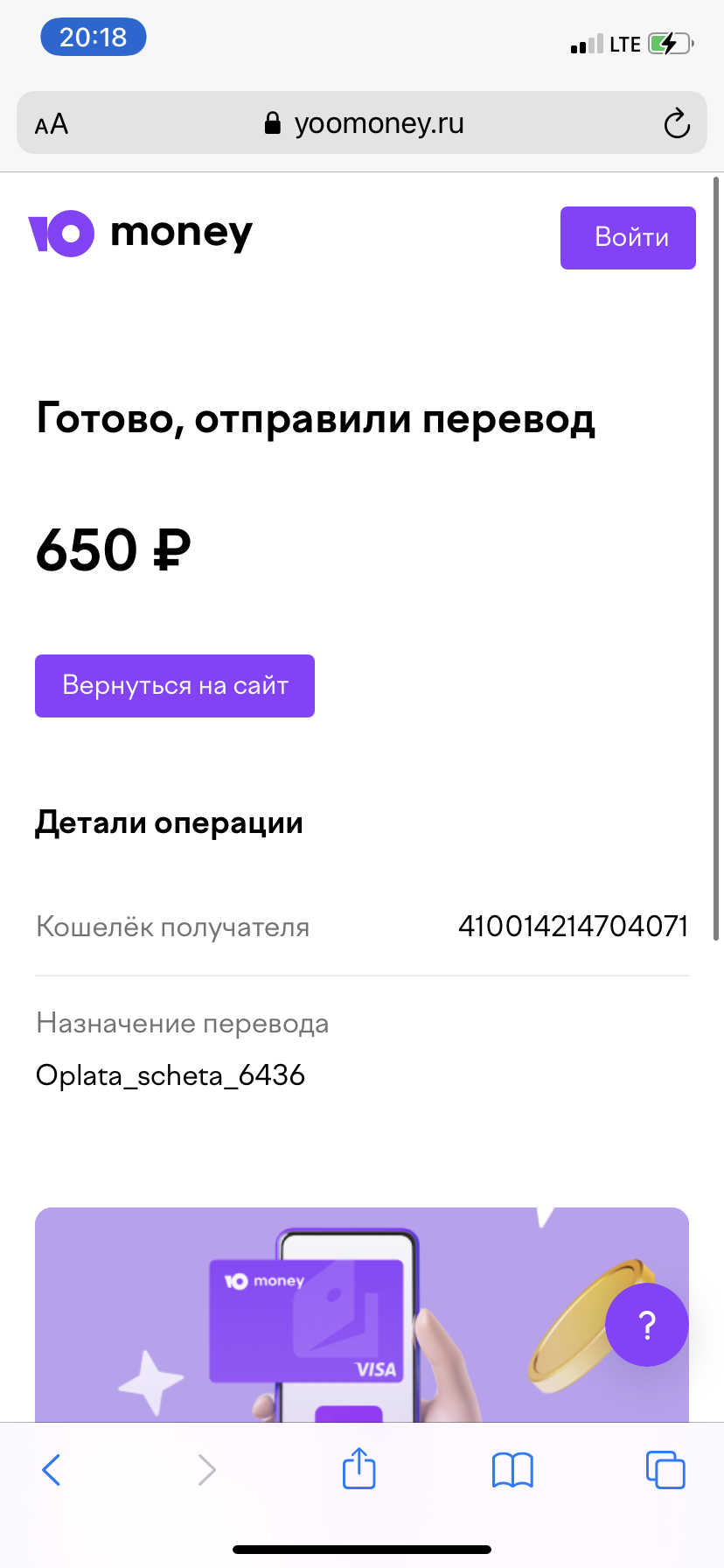Open the YooMoney Visa card banner
This screenshot has width=724, height=1568.
362,1315
